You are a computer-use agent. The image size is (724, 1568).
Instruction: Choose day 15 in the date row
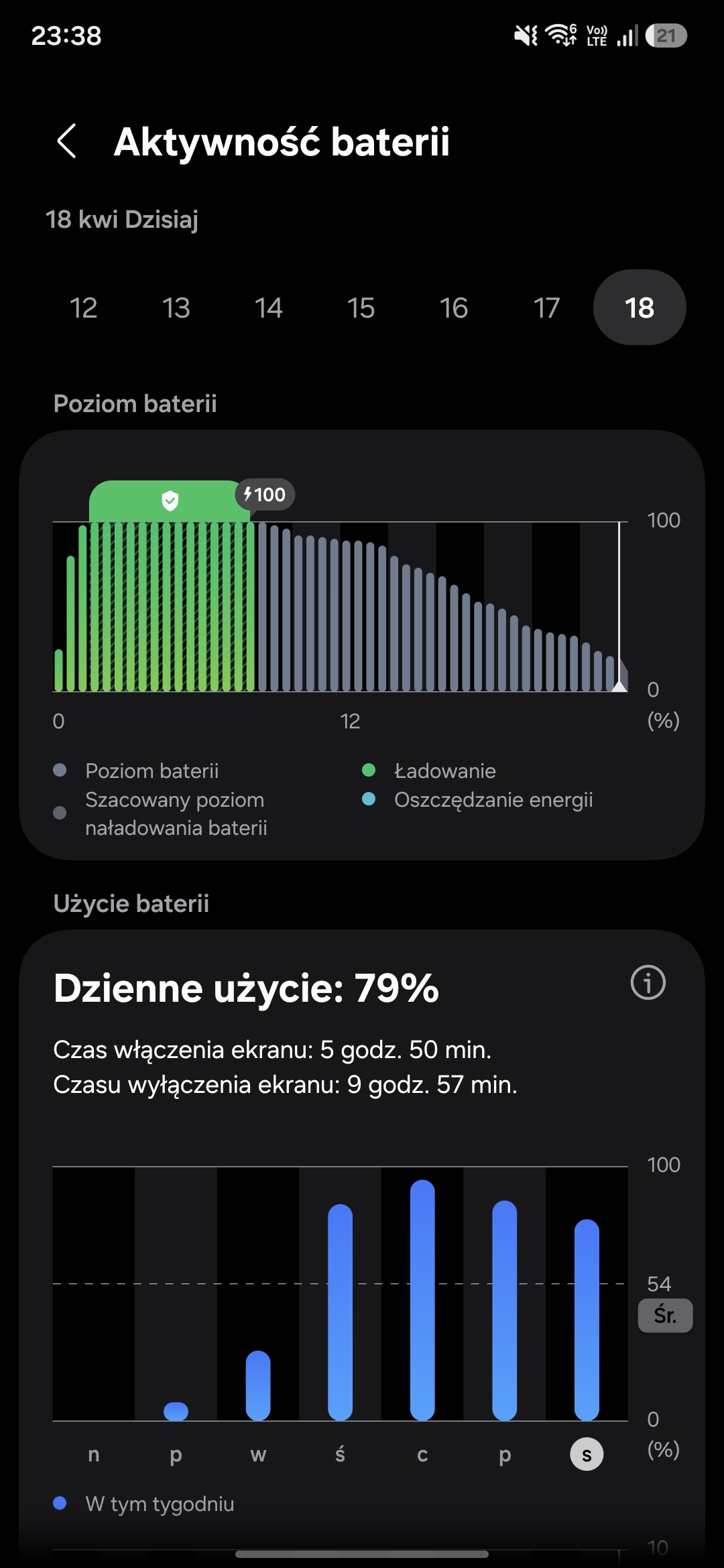click(x=361, y=308)
